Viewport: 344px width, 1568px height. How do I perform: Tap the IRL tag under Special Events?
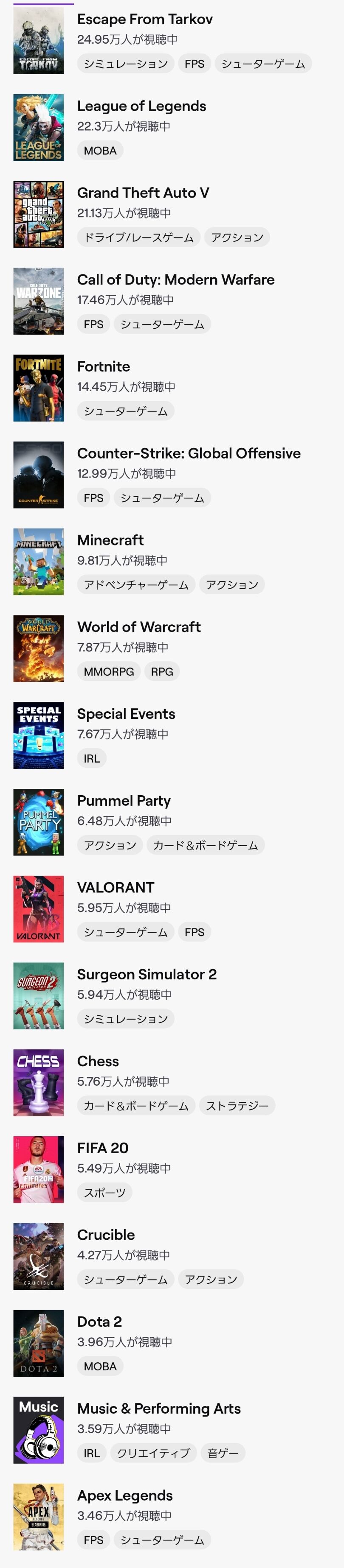coord(91,758)
